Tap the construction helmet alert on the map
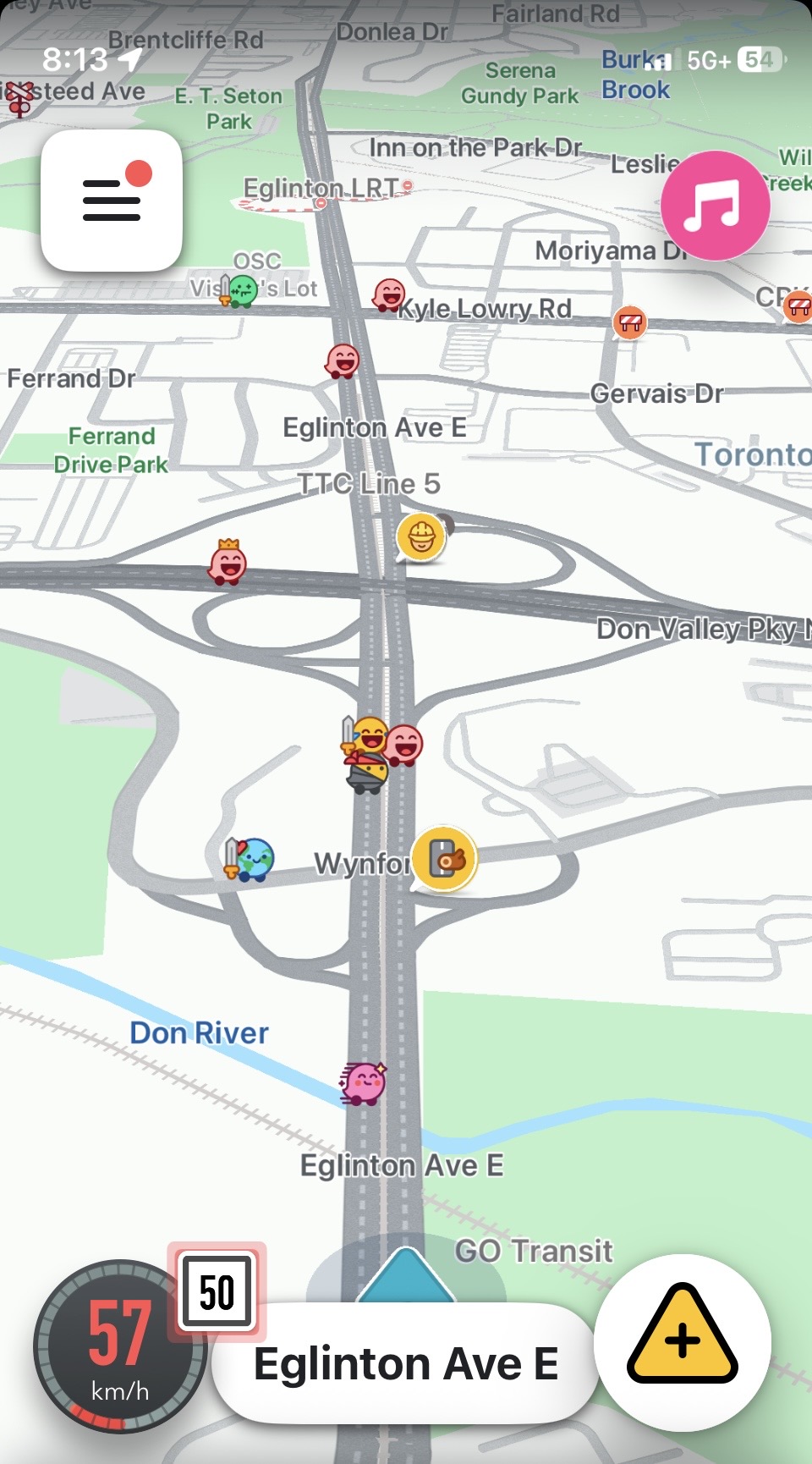The width and height of the screenshot is (812, 1464). 420,537
